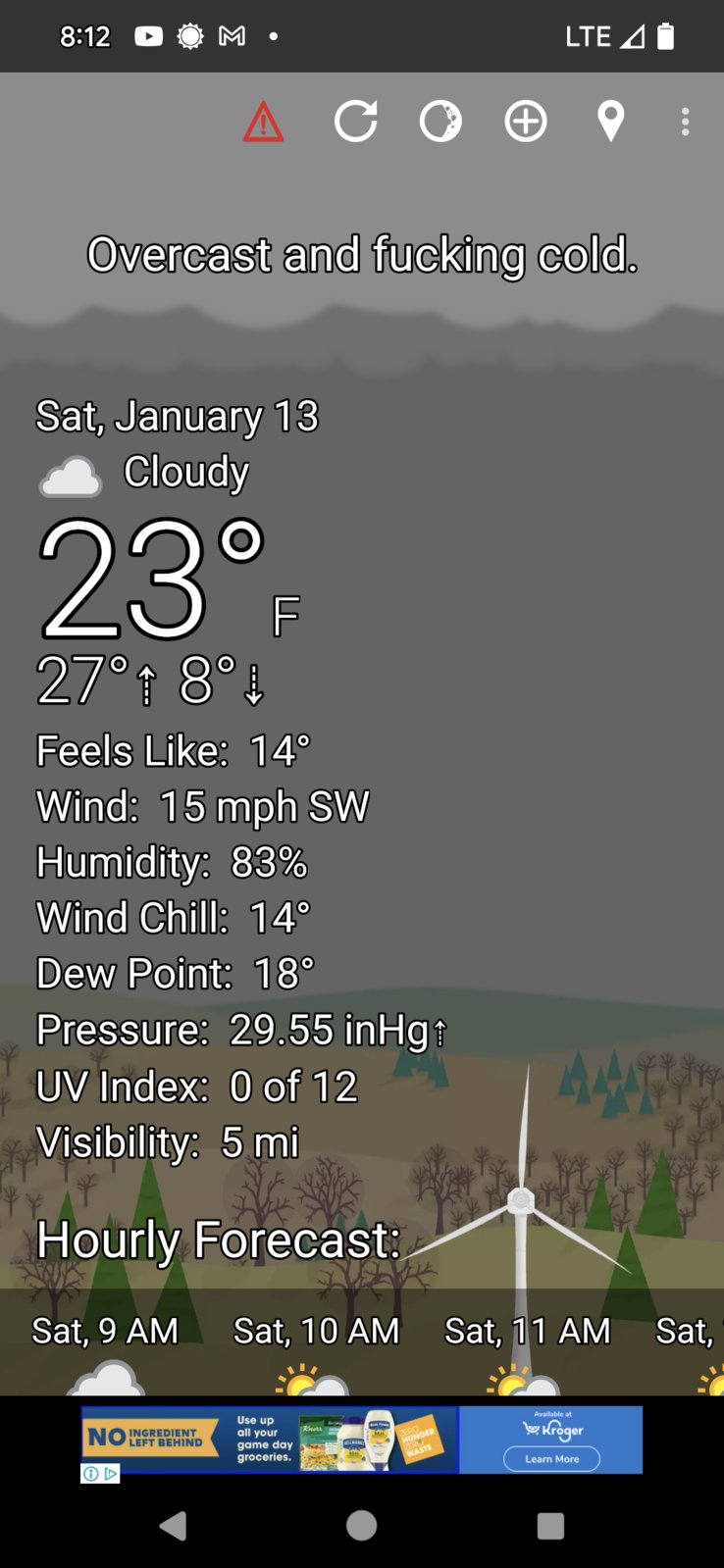Add a new location

coord(526,122)
